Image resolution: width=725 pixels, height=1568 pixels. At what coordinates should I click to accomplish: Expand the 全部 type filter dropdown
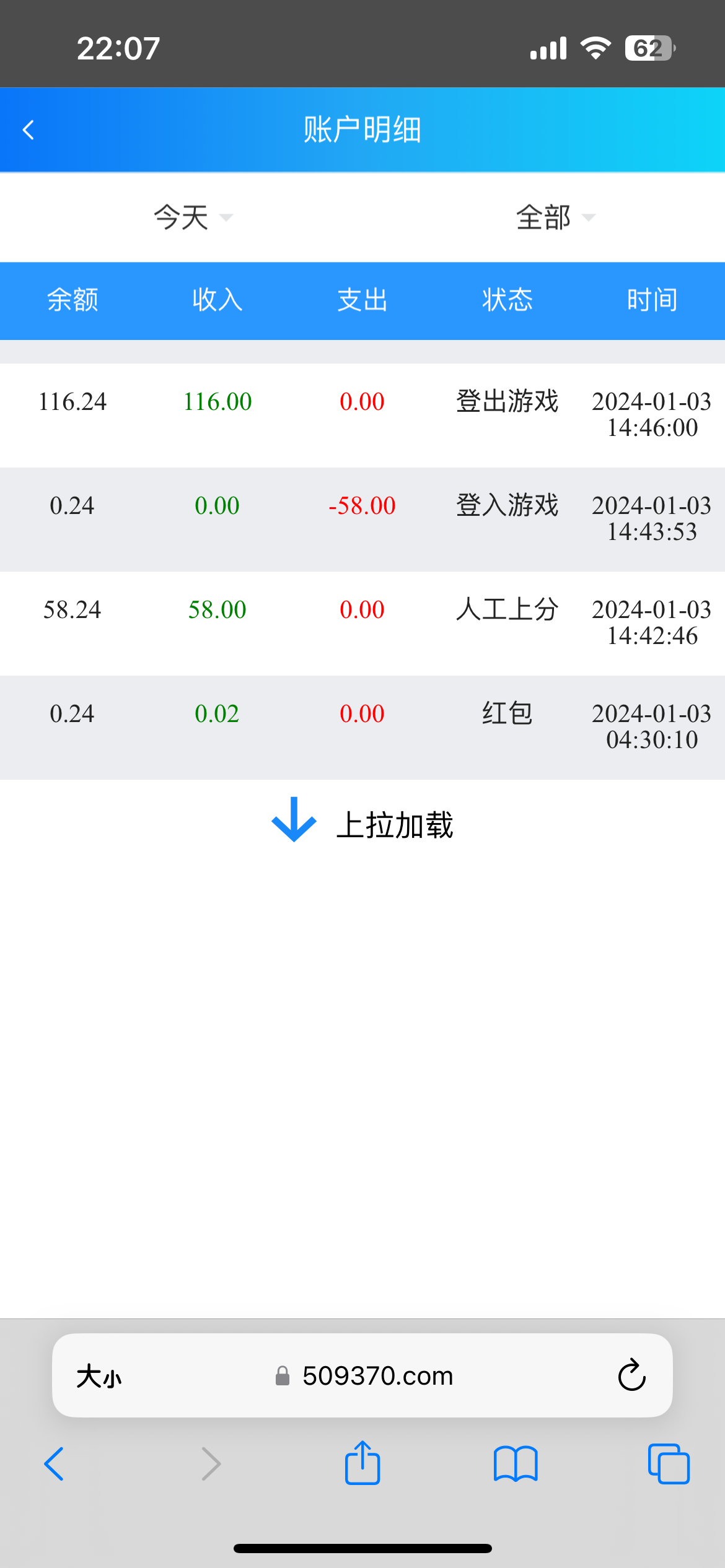point(555,217)
